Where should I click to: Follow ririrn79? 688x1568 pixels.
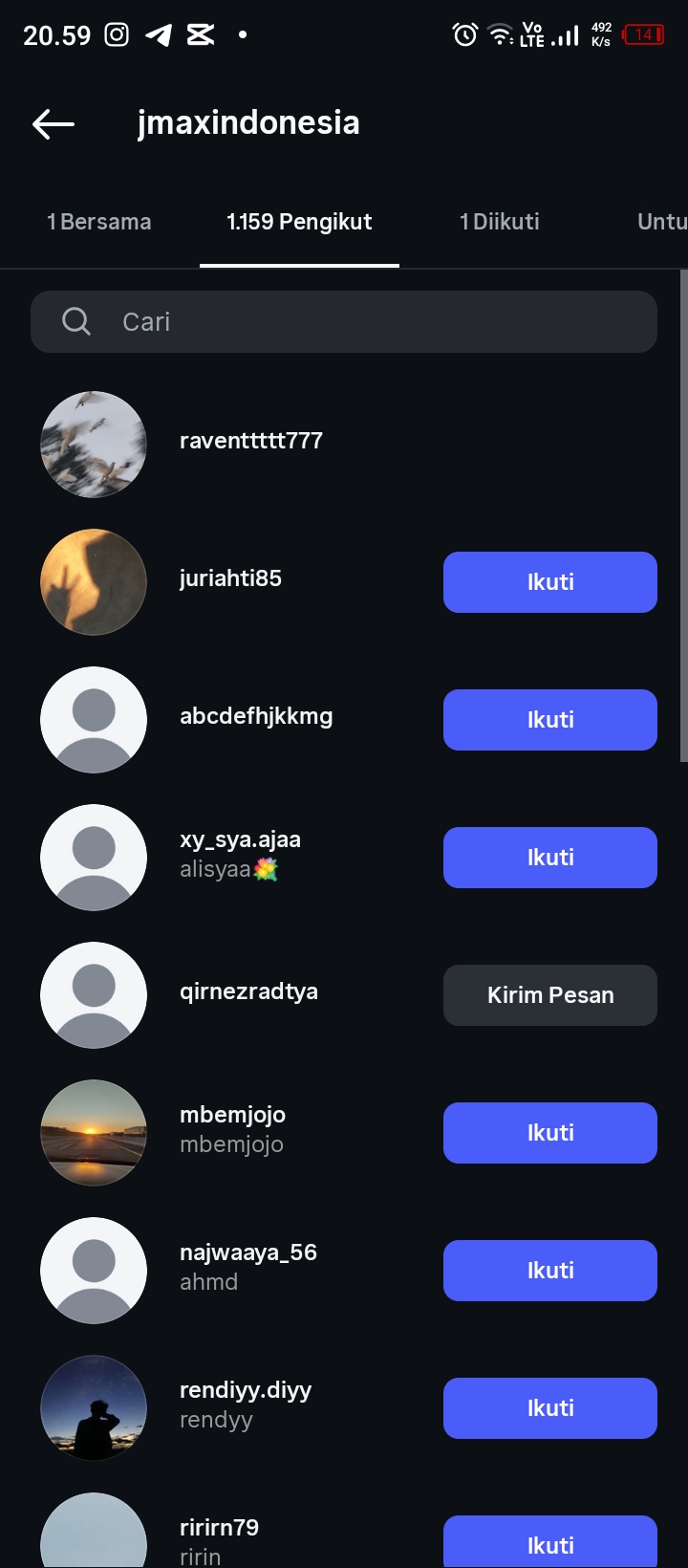click(549, 1543)
